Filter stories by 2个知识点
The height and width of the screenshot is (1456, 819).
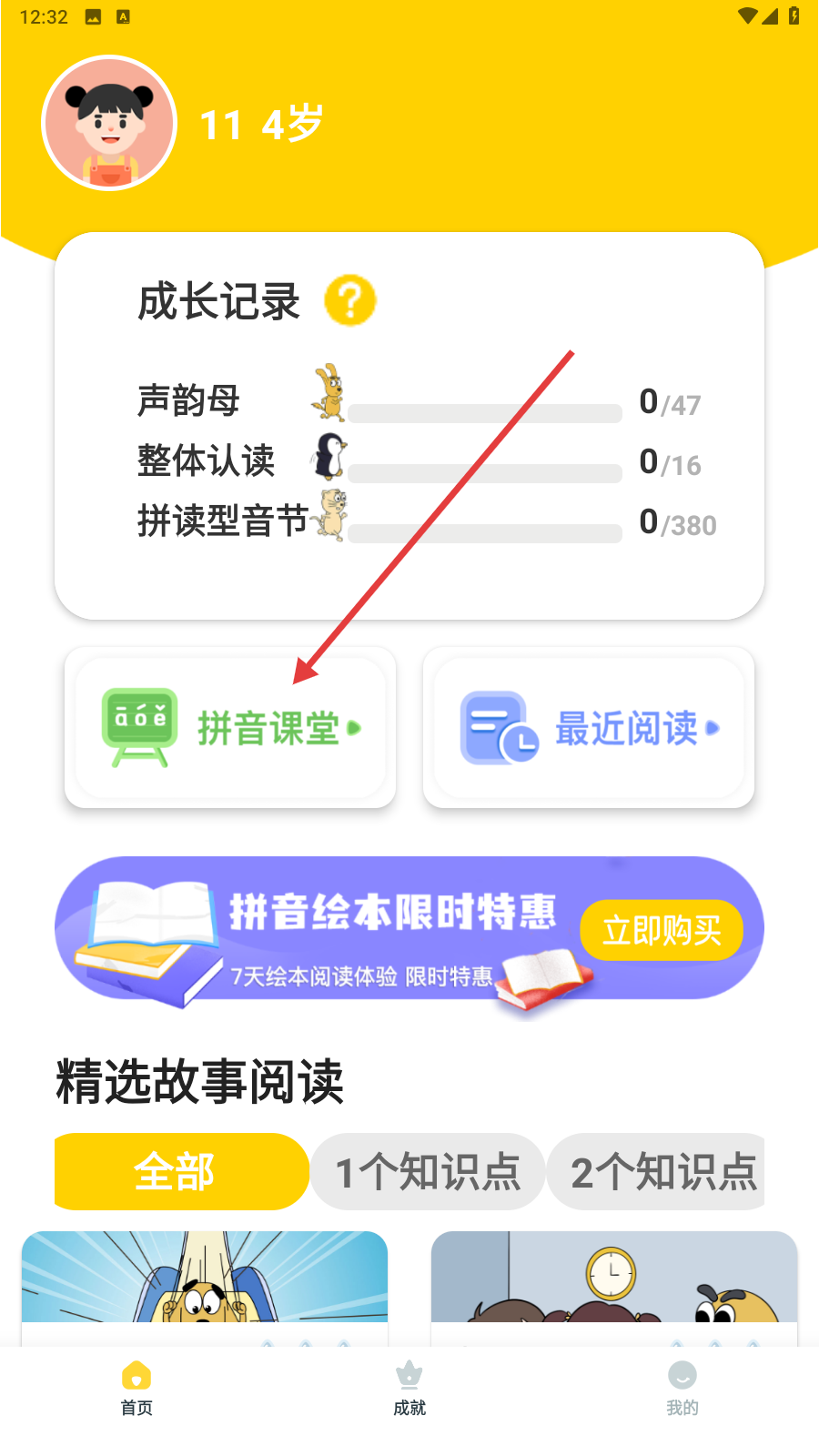[662, 1171]
